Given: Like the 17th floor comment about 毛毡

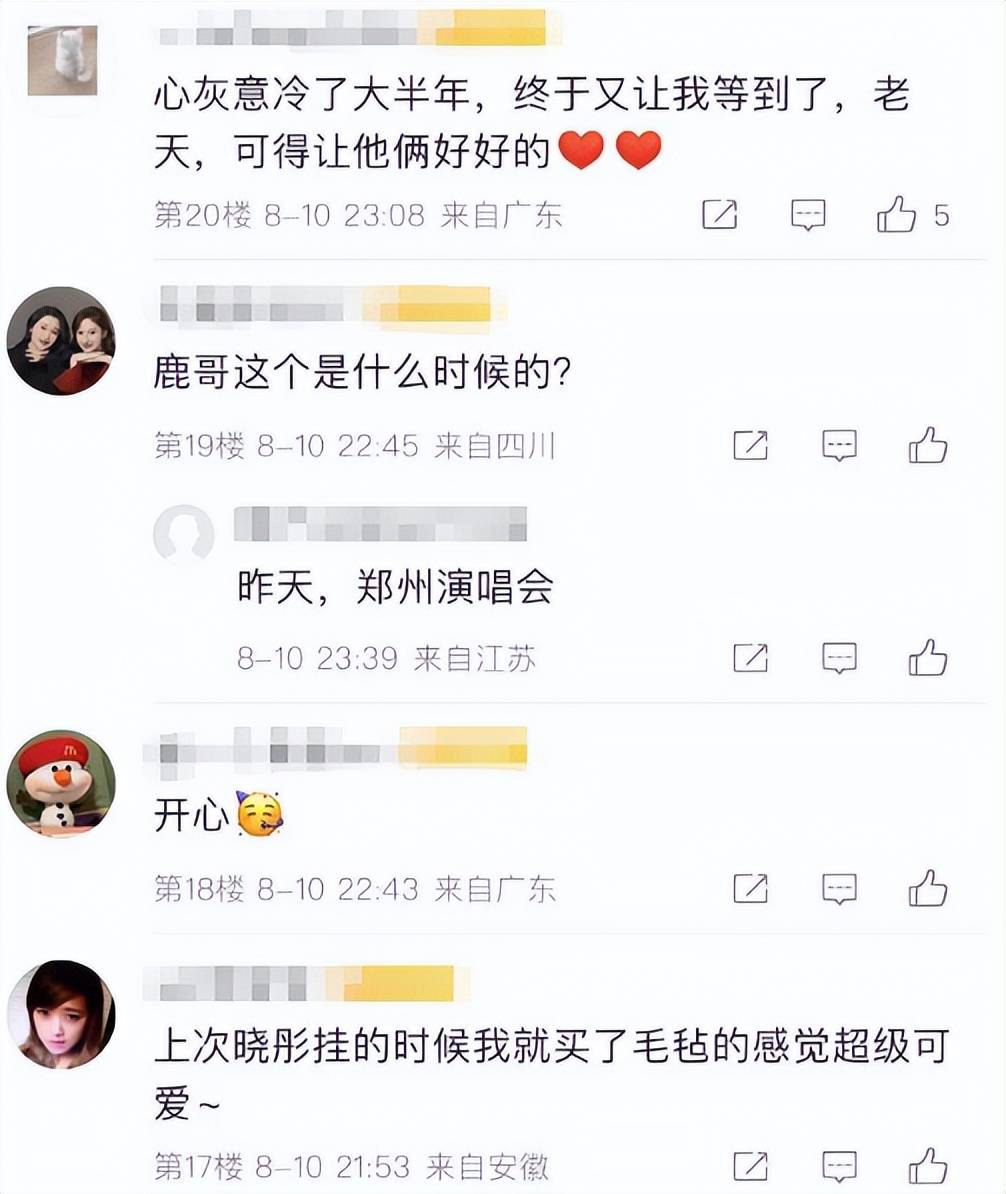Looking at the screenshot, I should tap(927, 1165).
